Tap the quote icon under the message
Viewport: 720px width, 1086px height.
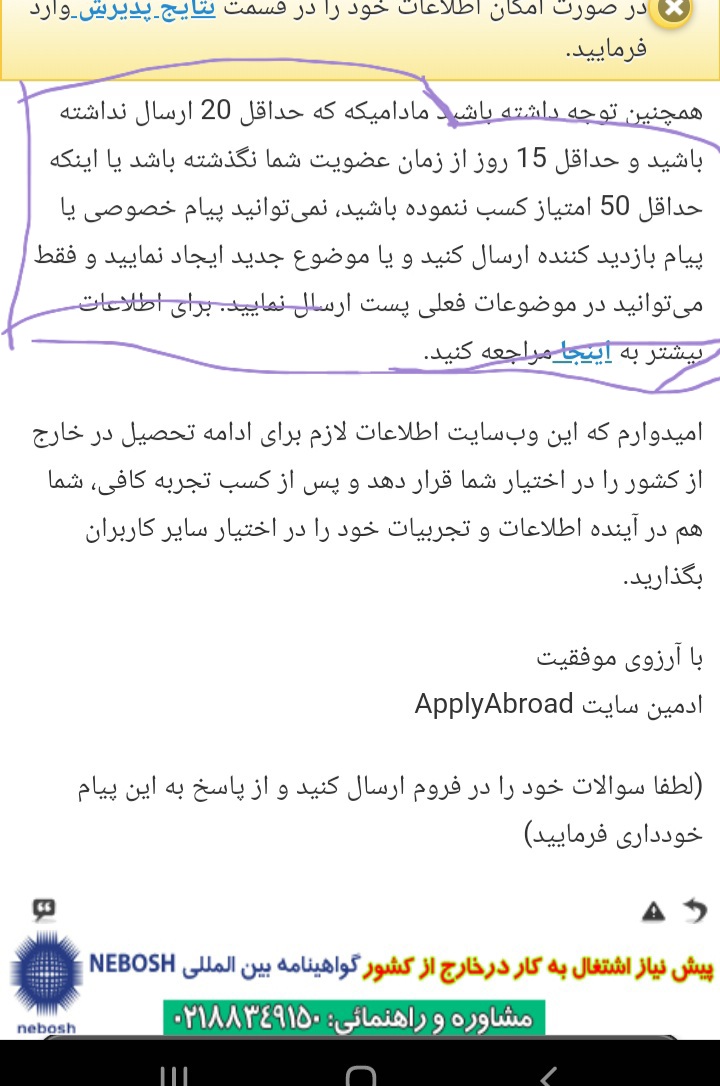click(44, 909)
